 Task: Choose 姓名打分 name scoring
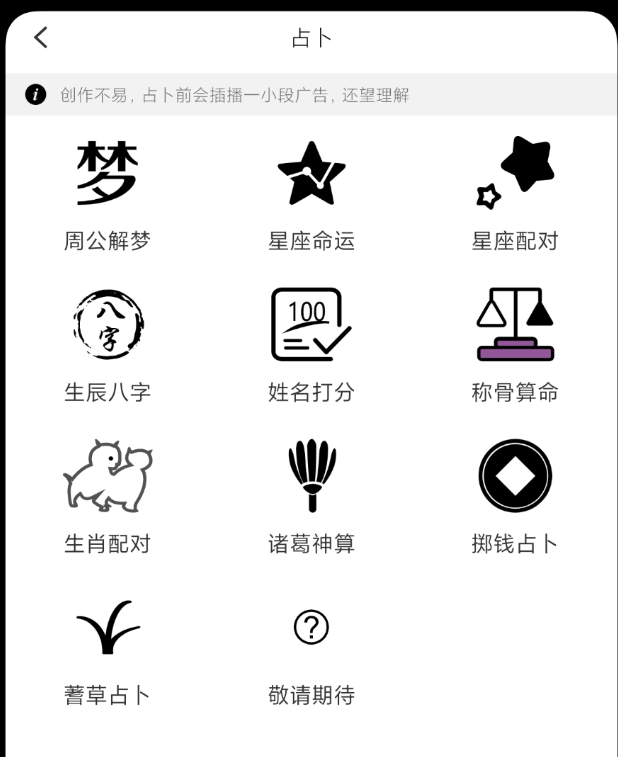pyautogui.click(x=311, y=347)
